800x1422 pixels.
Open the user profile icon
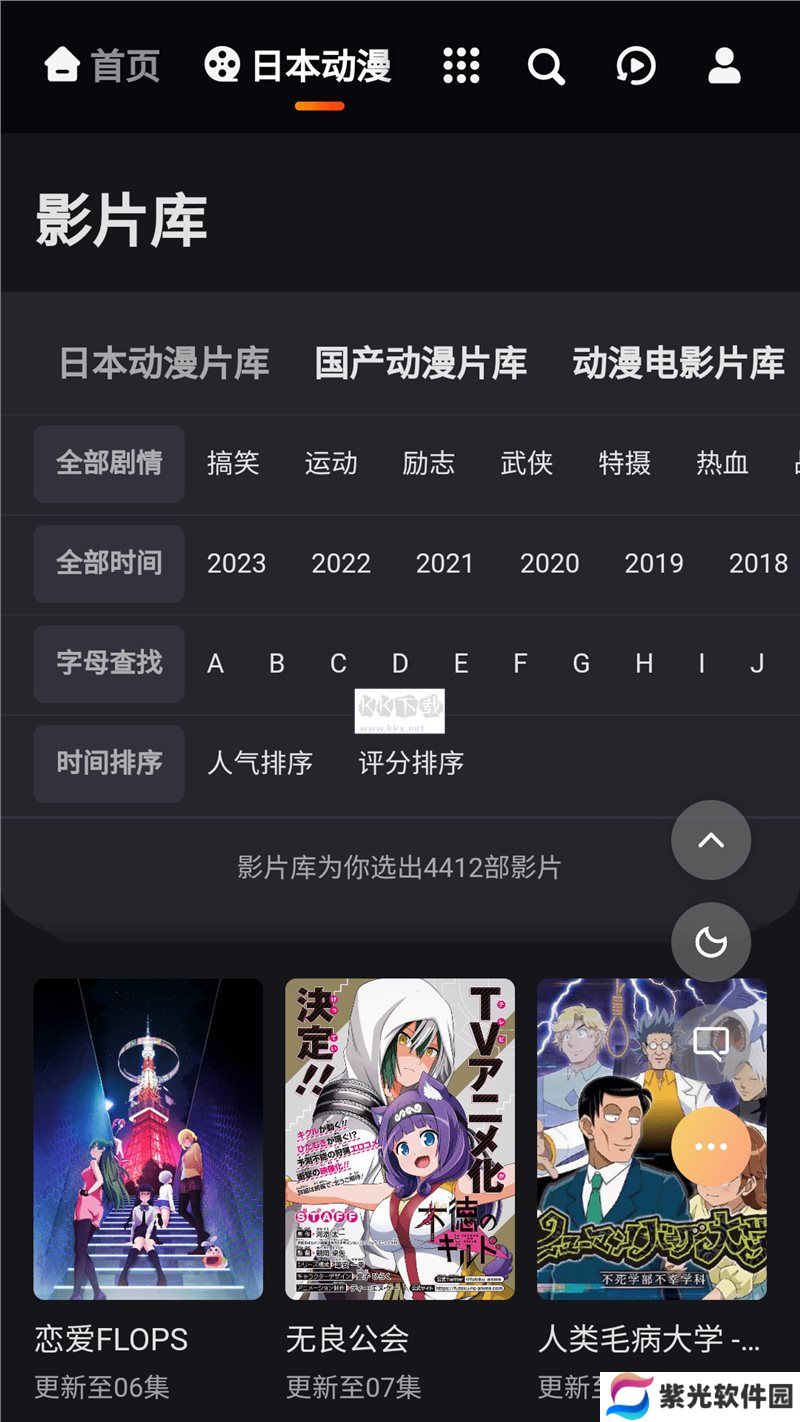[x=724, y=66]
